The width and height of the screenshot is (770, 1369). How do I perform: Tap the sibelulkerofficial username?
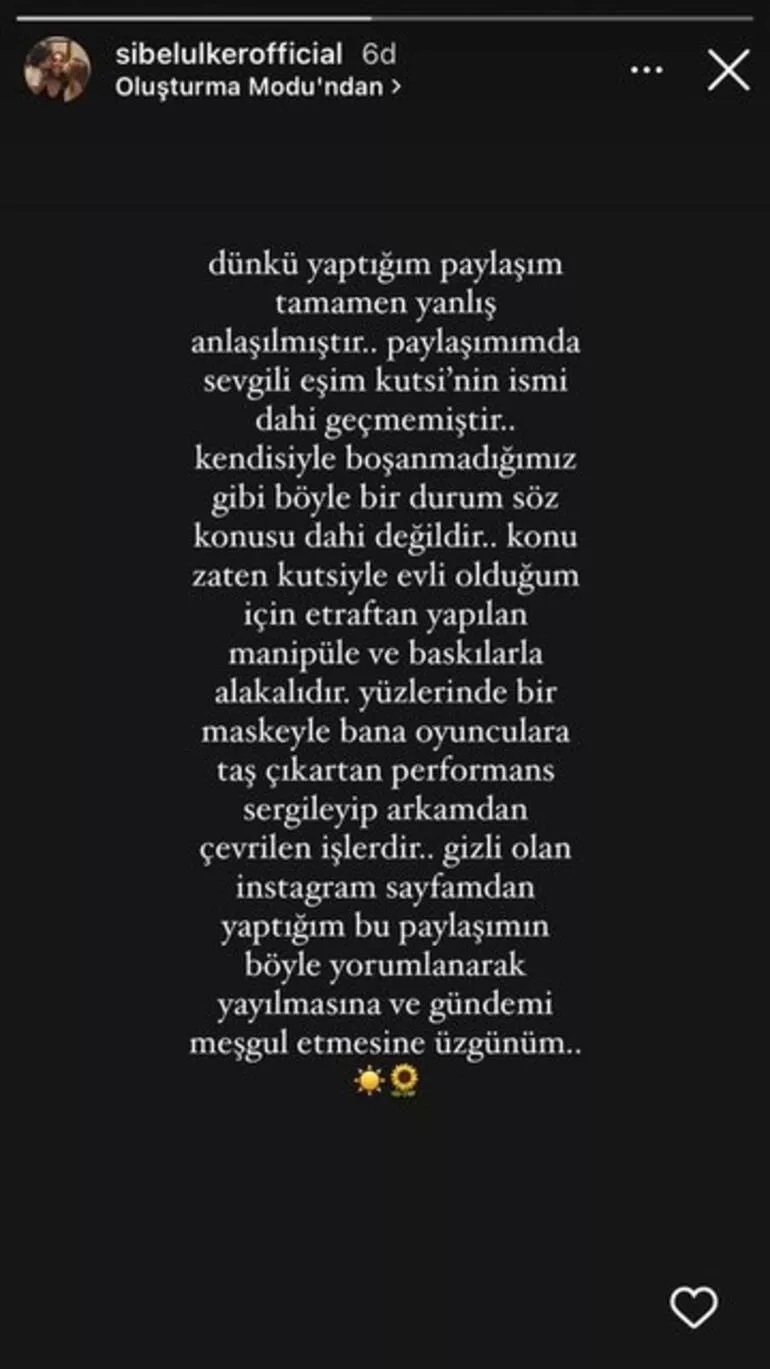point(229,53)
